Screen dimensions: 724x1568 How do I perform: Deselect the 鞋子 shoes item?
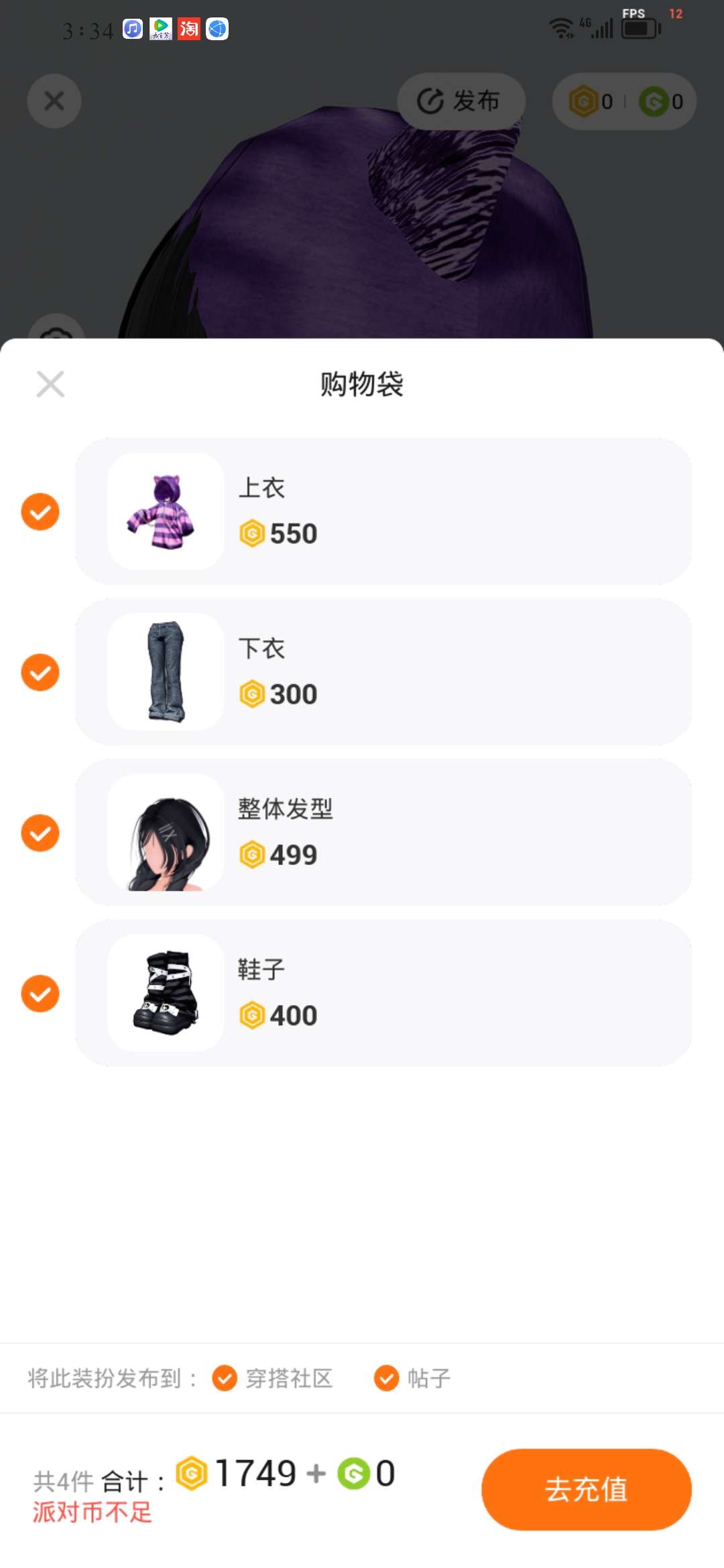pos(40,994)
